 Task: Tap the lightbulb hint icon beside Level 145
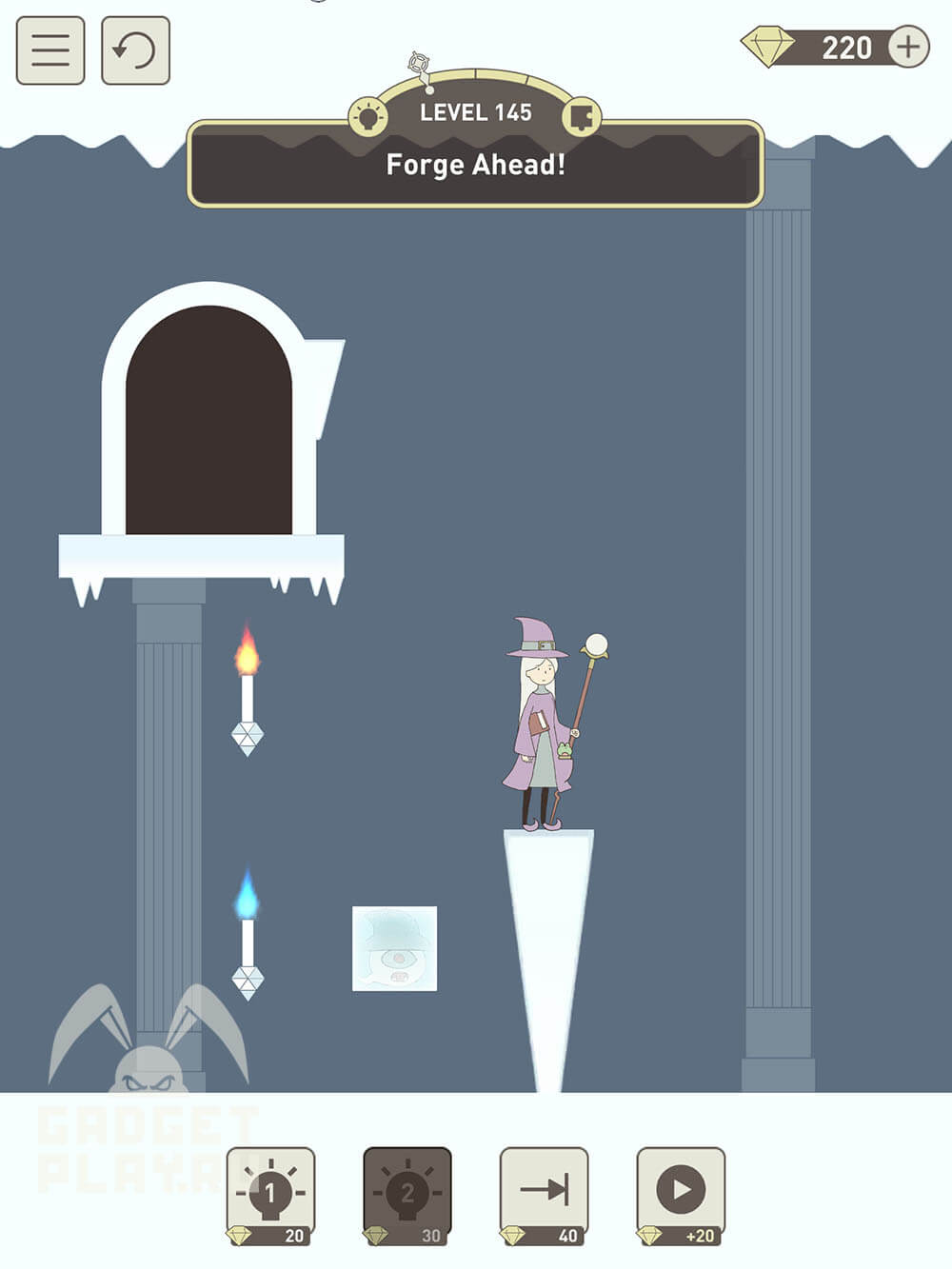[x=367, y=117]
